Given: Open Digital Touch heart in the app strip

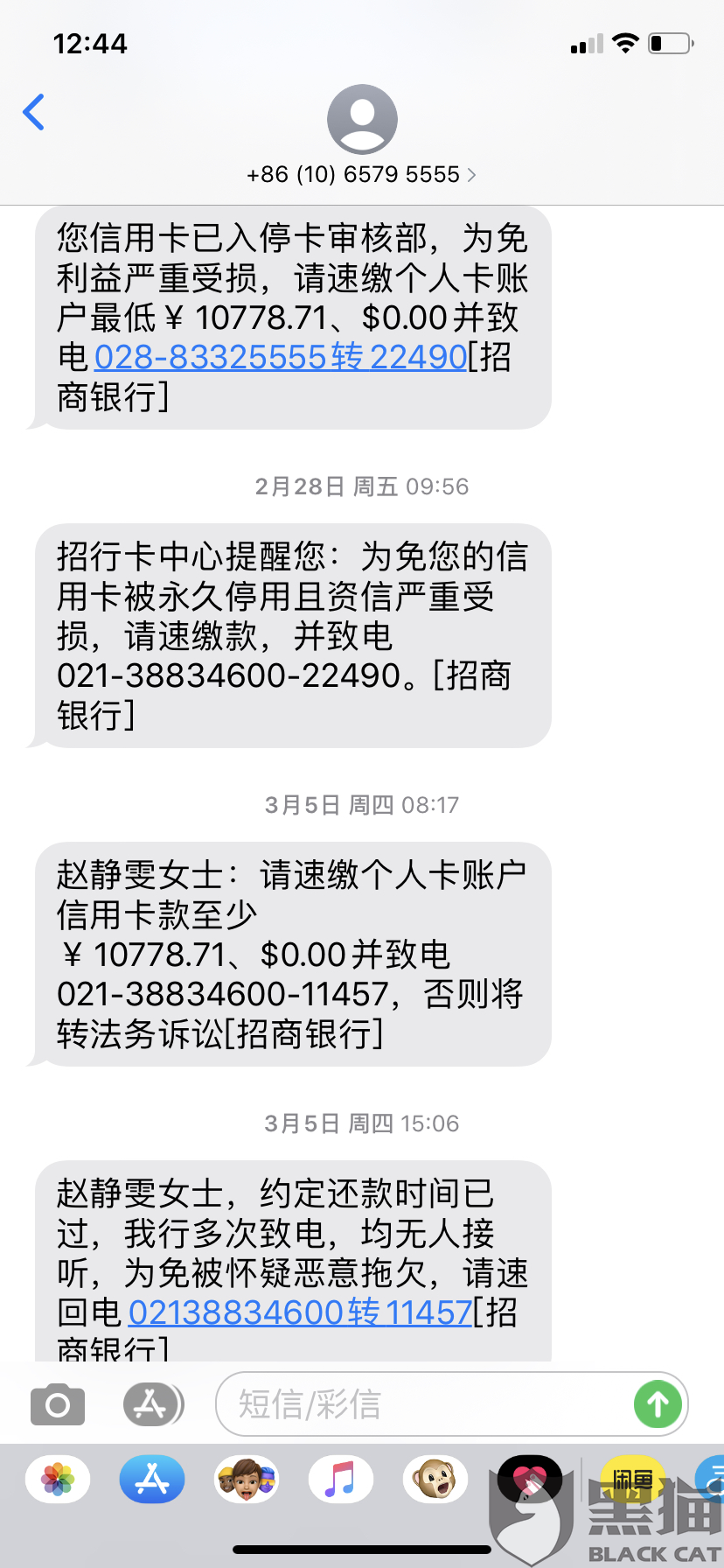Looking at the screenshot, I should click(x=530, y=1480).
